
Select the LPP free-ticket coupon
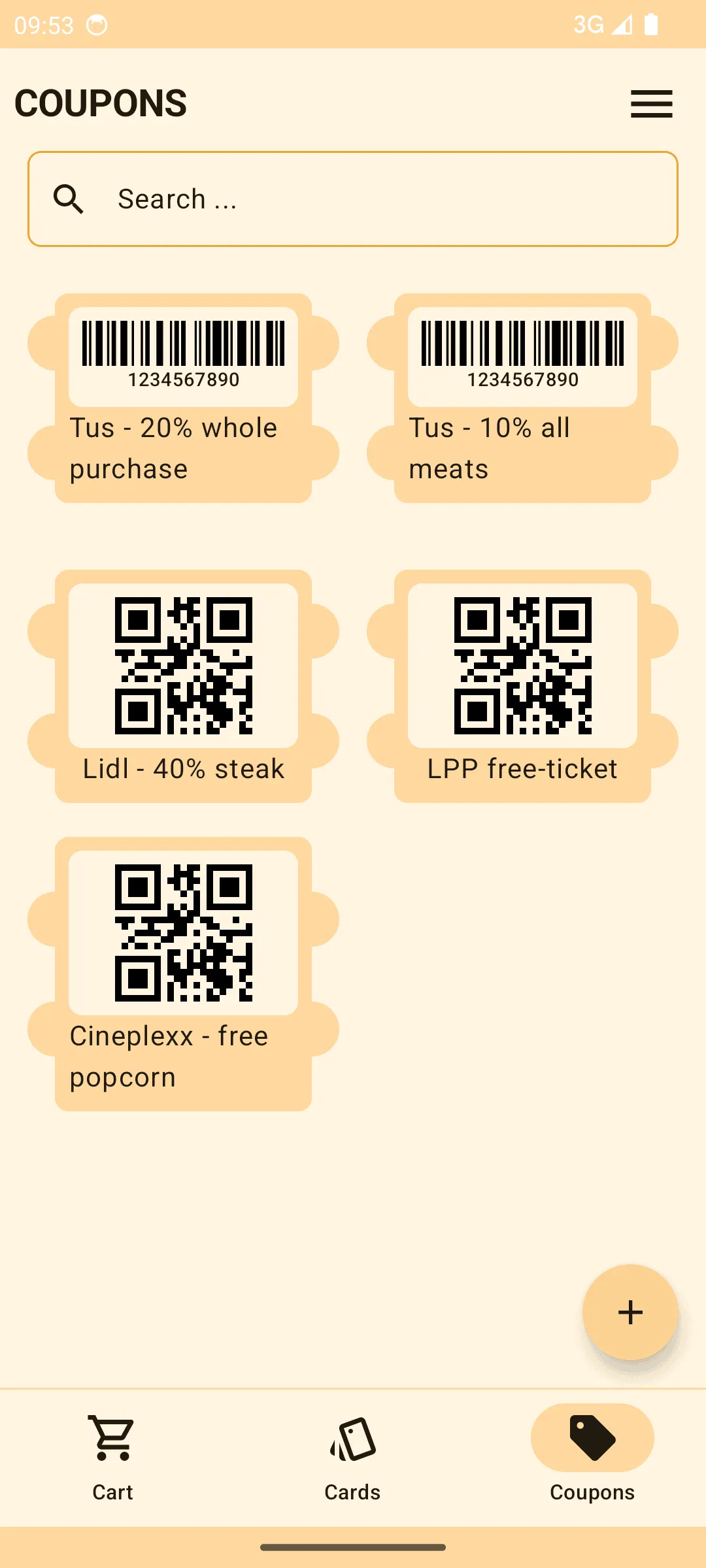[x=522, y=686]
